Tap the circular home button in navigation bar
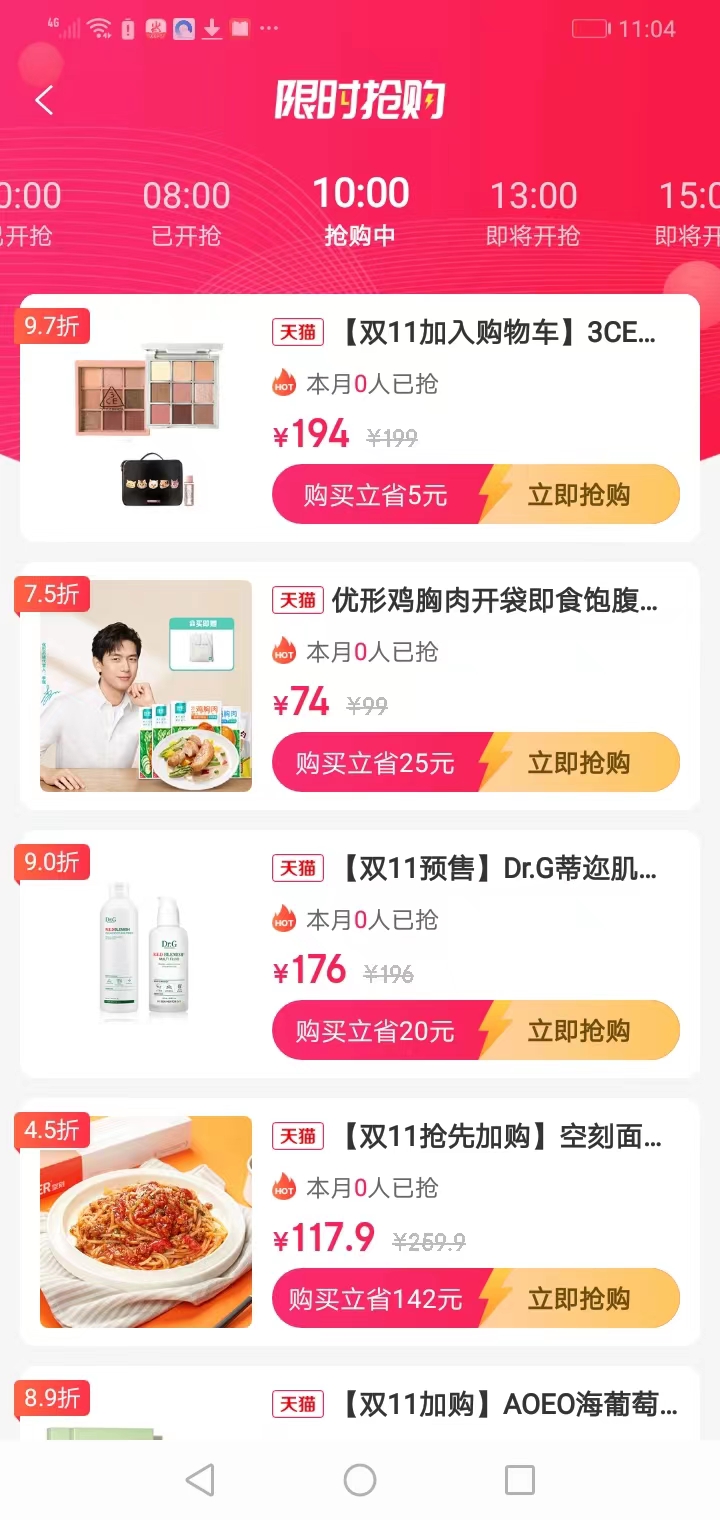 [360, 1483]
